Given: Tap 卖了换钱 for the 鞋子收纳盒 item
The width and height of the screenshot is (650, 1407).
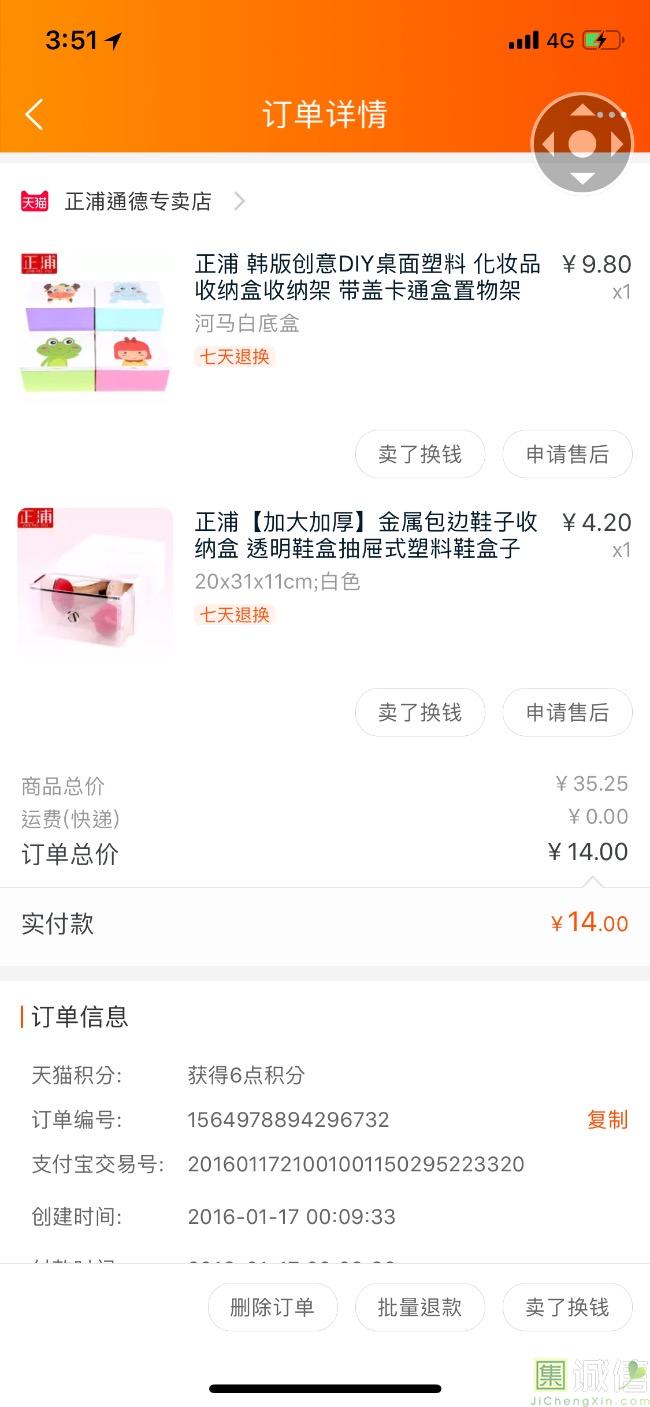Looking at the screenshot, I should 420,713.
